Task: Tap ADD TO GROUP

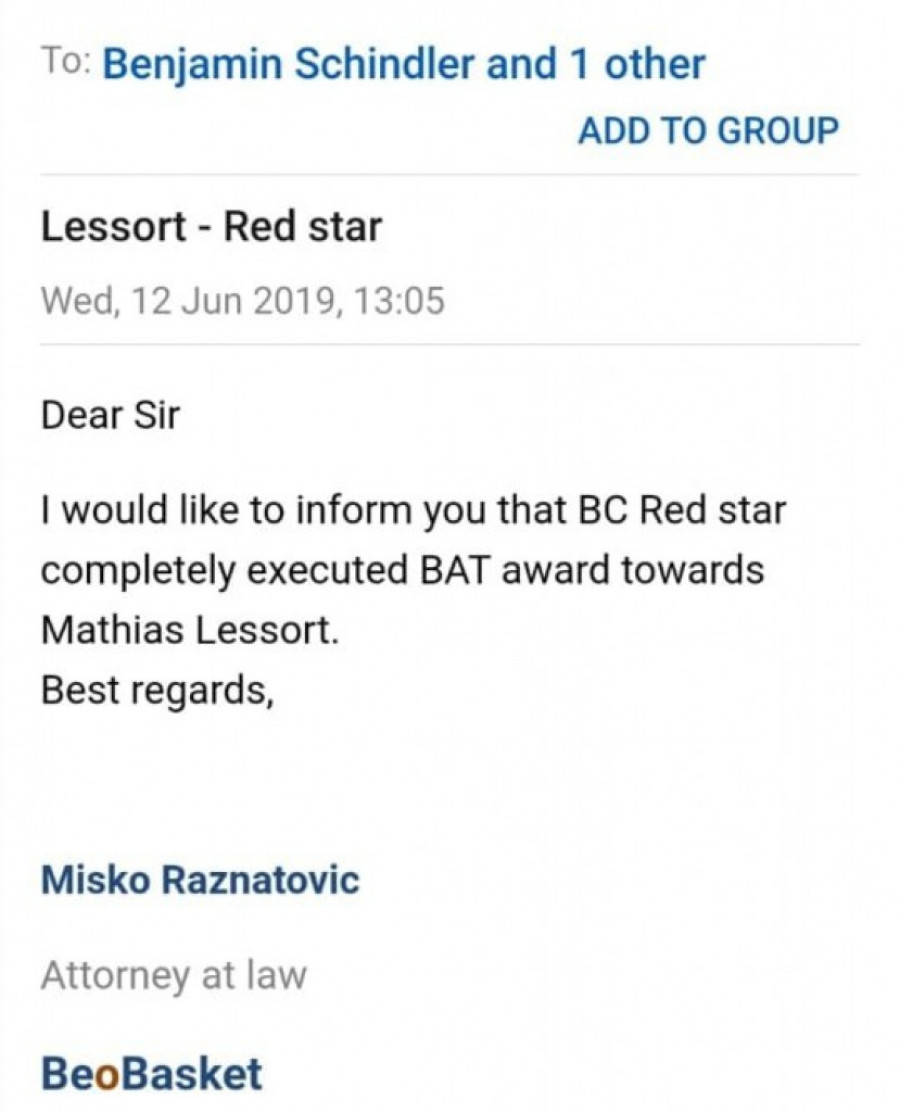Action: 707,131
